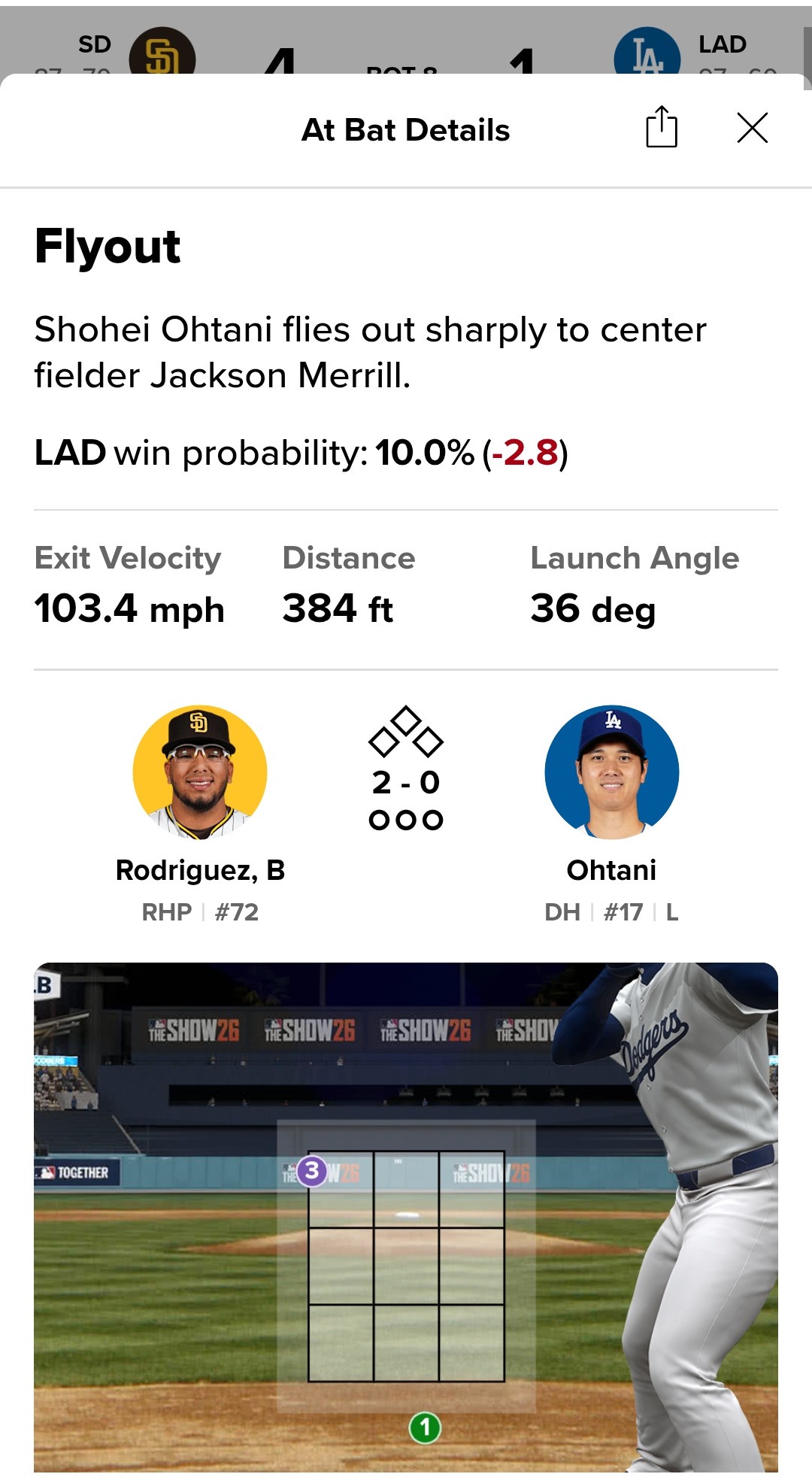The width and height of the screenshot is (812, 1480).
Task: Close the At Bat Details sheet
Action: click(x=752, y=128)
